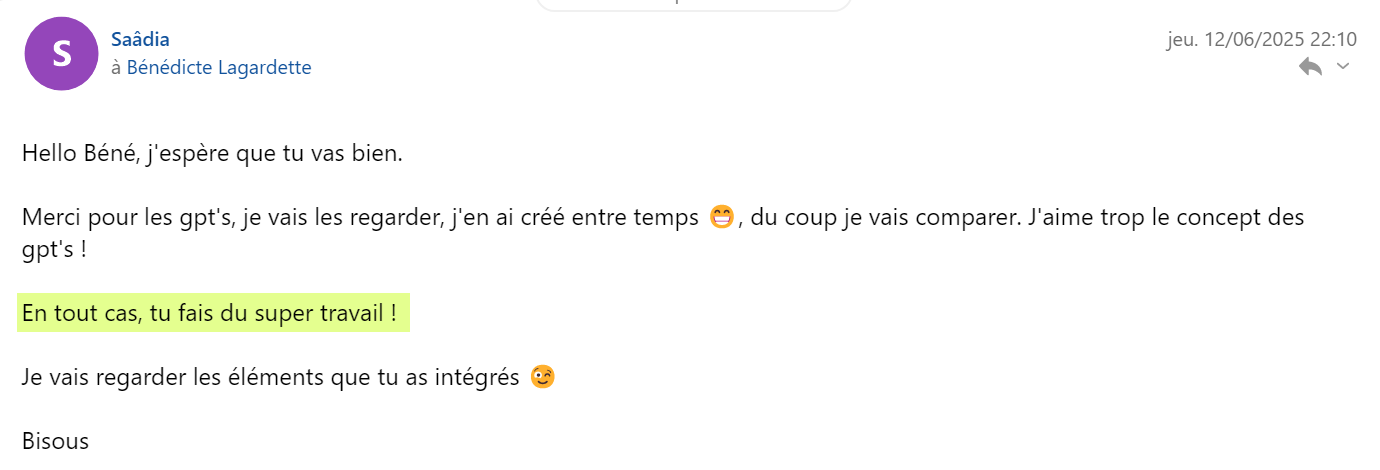Tap Saâdia's purple avatar
This screenshot has width=1380, height=470.
pyautogui.click(x=61, y=54)
